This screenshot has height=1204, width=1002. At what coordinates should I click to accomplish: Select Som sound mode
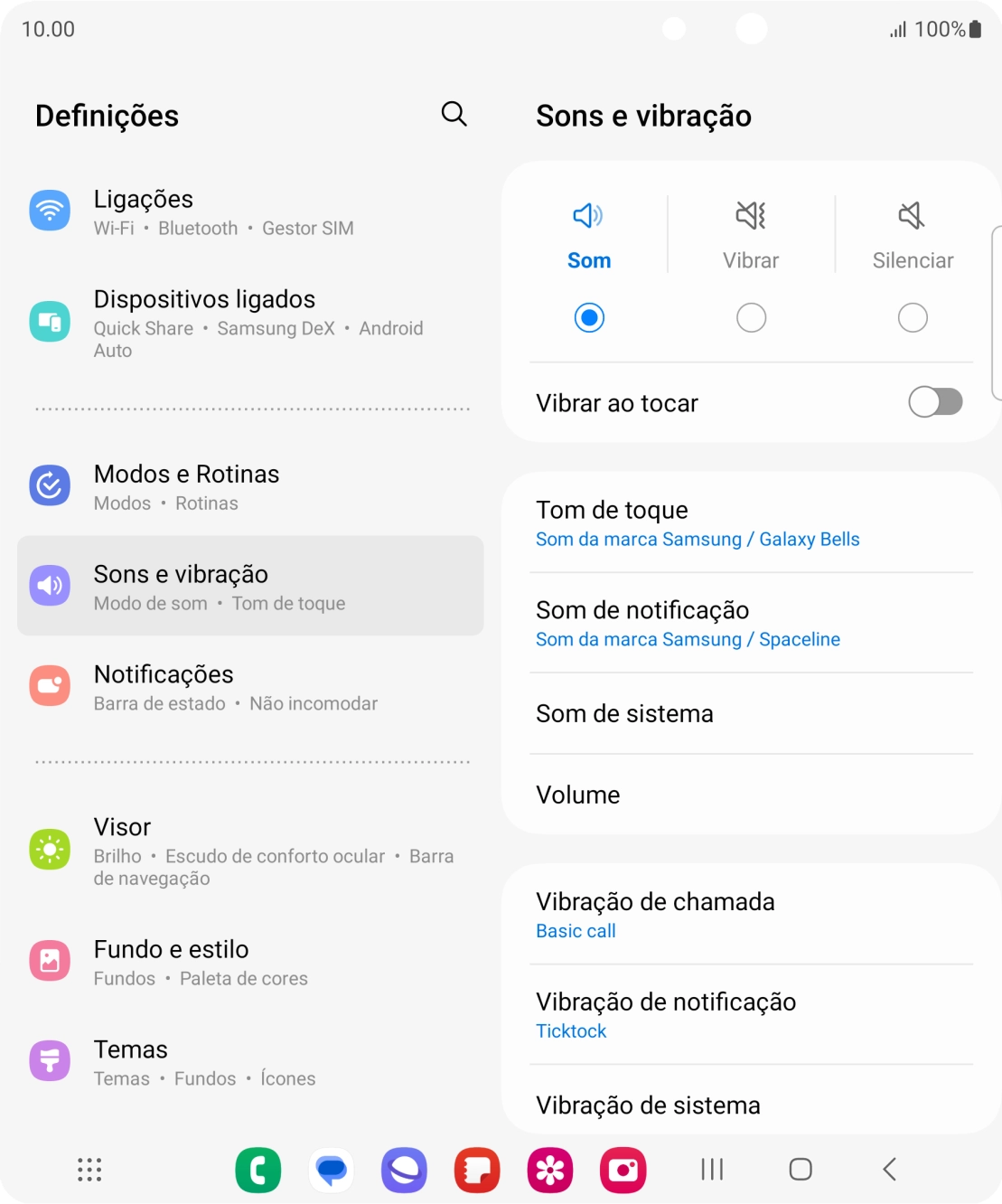coord(589,317)
